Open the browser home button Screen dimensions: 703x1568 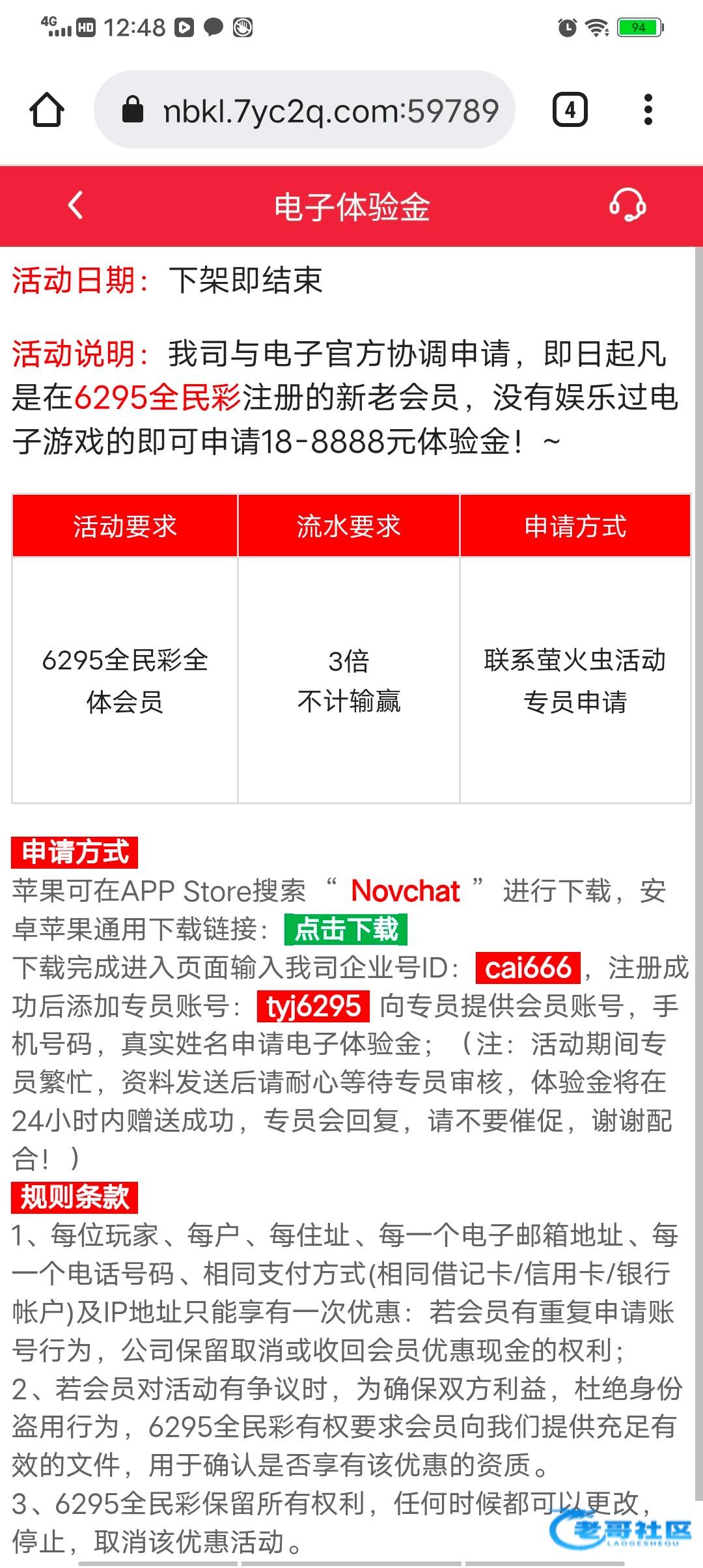tap(47, 110)
